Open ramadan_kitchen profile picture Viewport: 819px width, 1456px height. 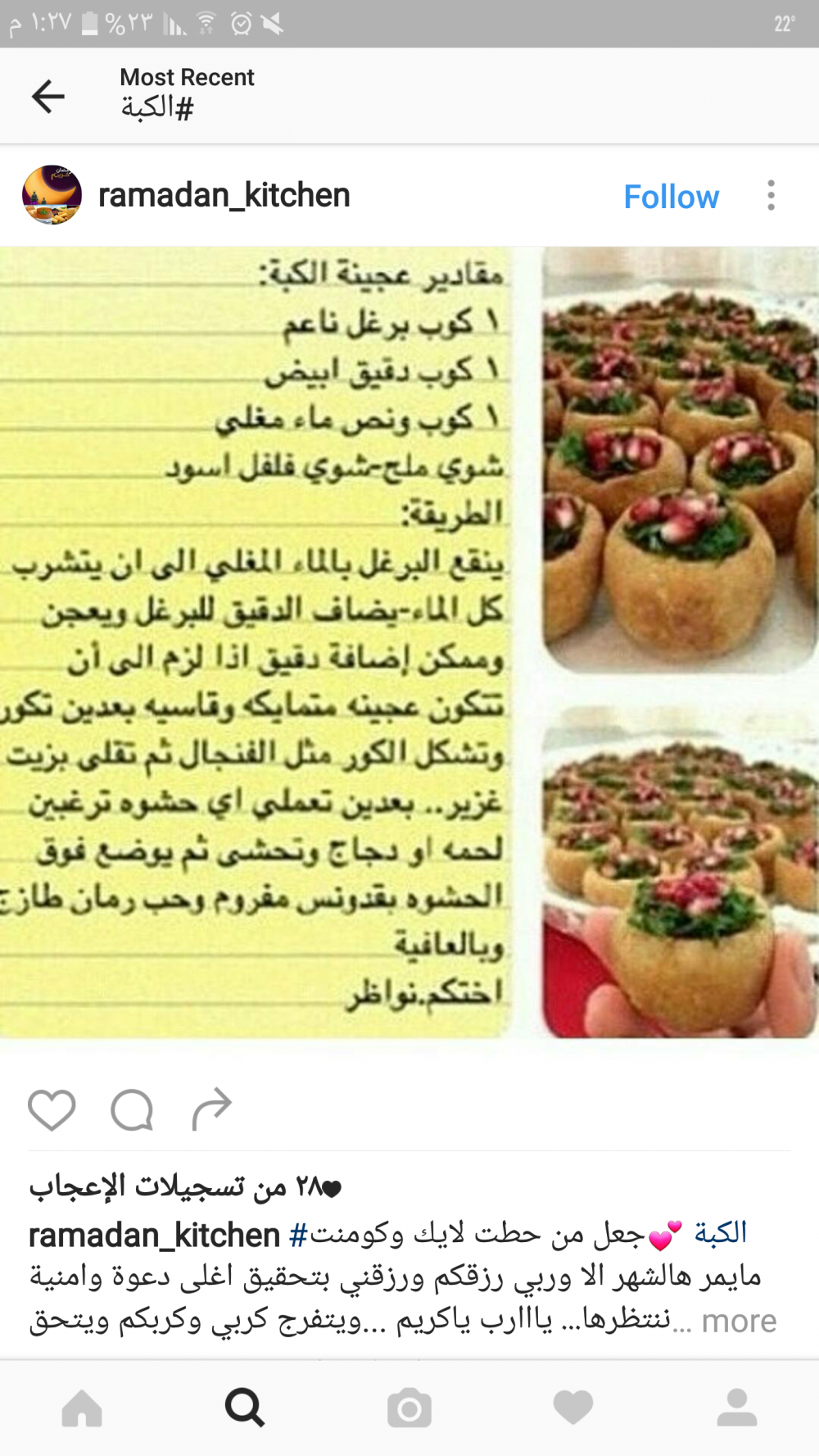tap(52, 195)
